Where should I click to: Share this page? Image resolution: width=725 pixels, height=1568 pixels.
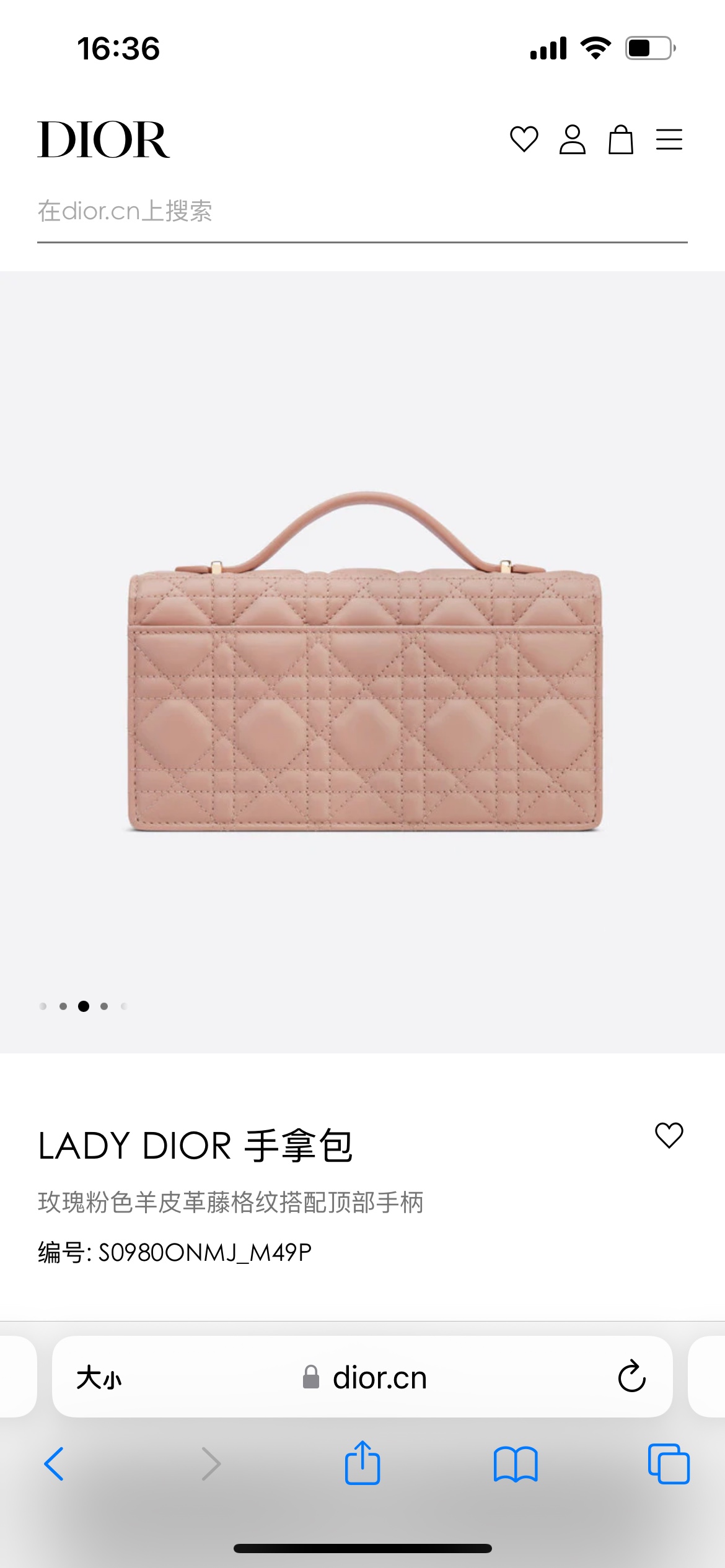click(x=362, y=1463)
